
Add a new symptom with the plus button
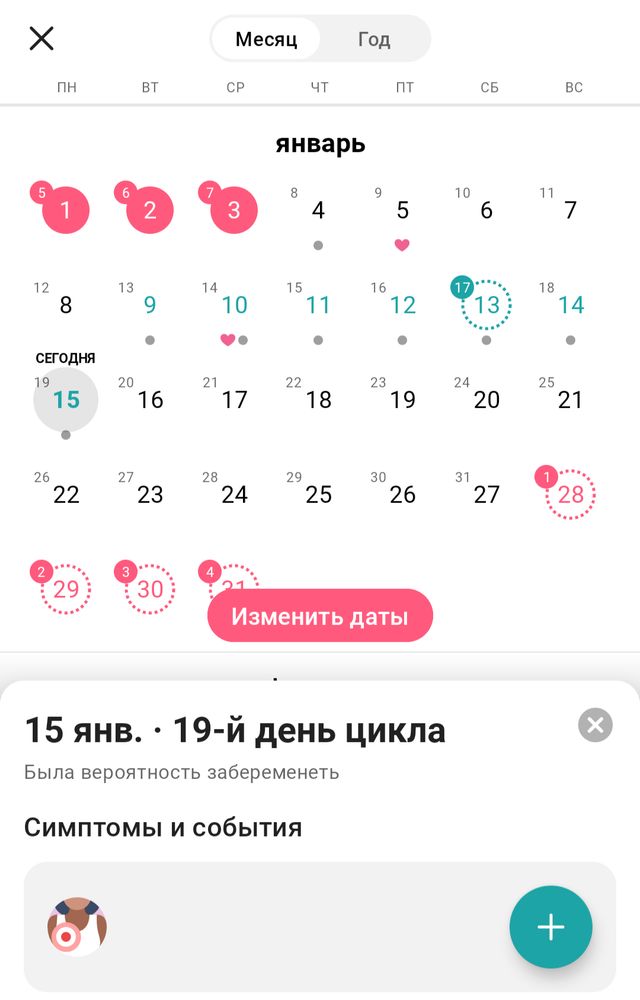[550, 927]
